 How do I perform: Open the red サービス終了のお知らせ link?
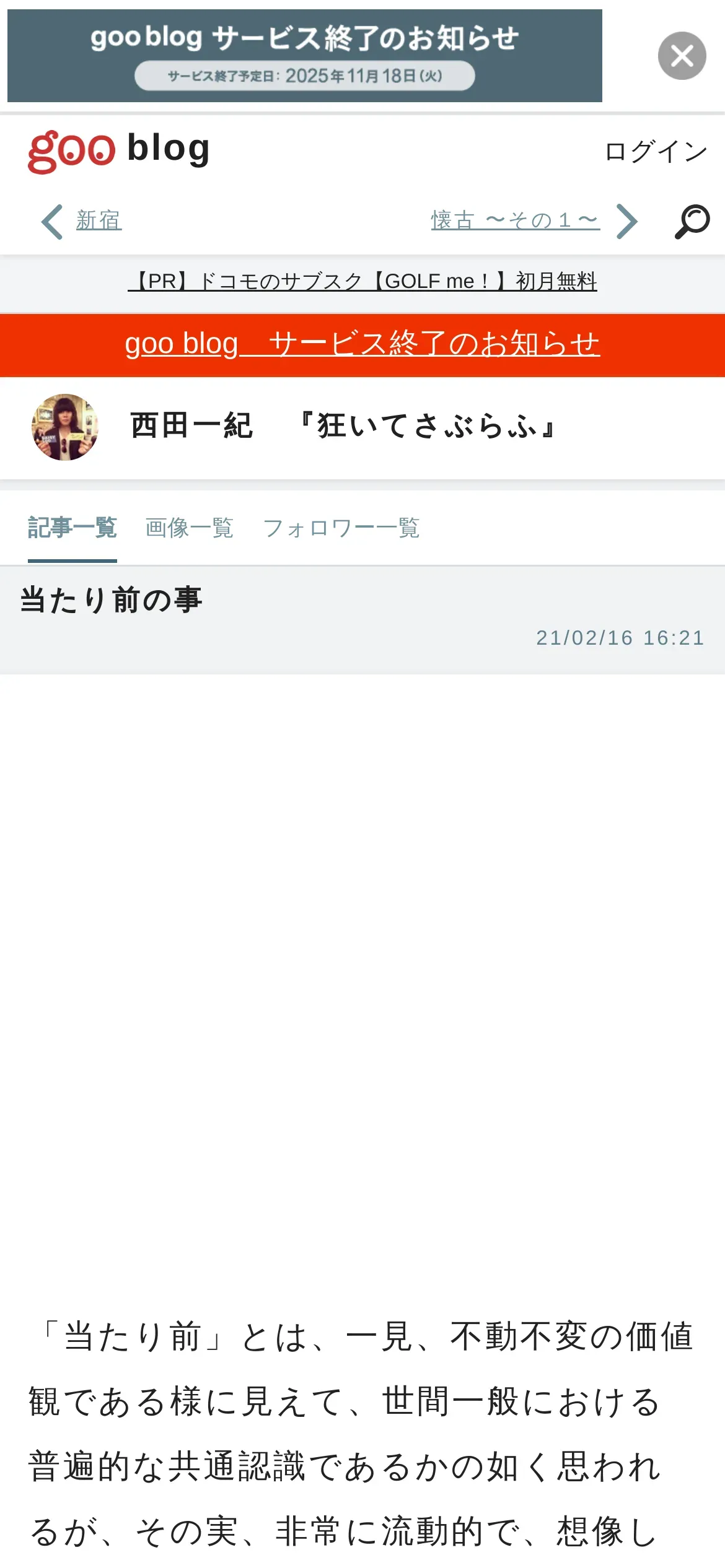(362, 344)
